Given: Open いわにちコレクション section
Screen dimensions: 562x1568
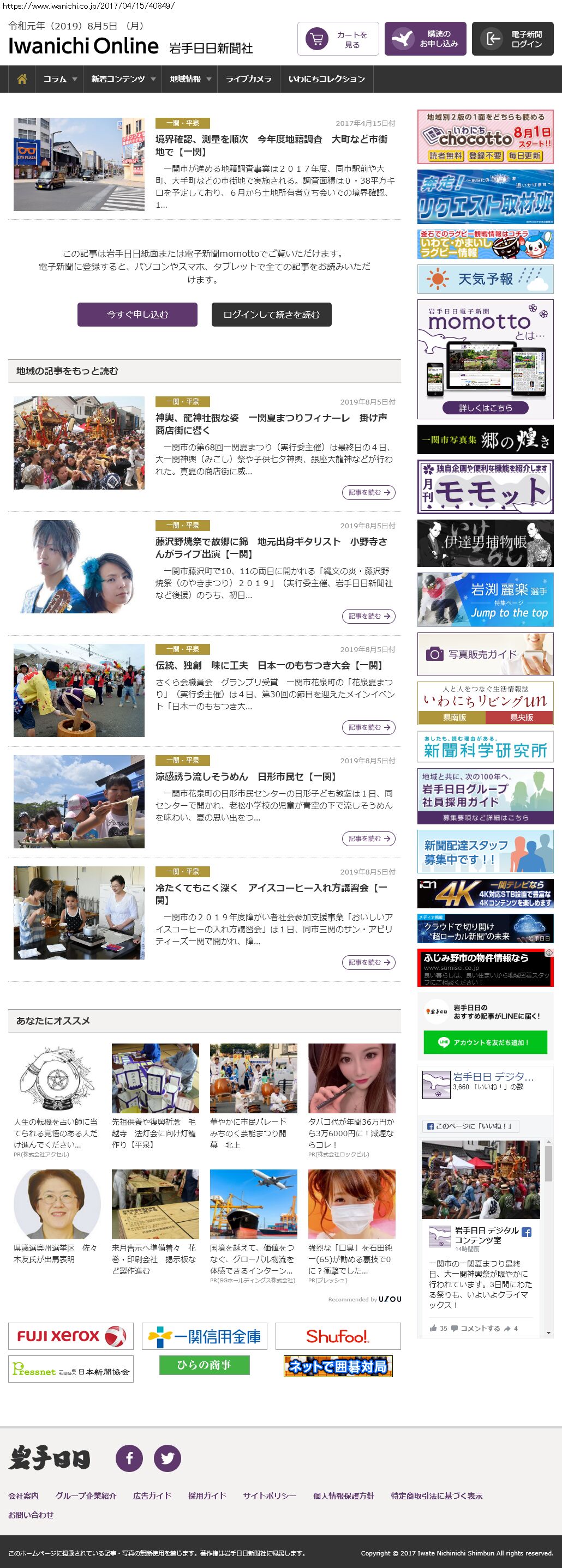Looking at the screenshot, I should pyautogui.click(x=326, y=79).
